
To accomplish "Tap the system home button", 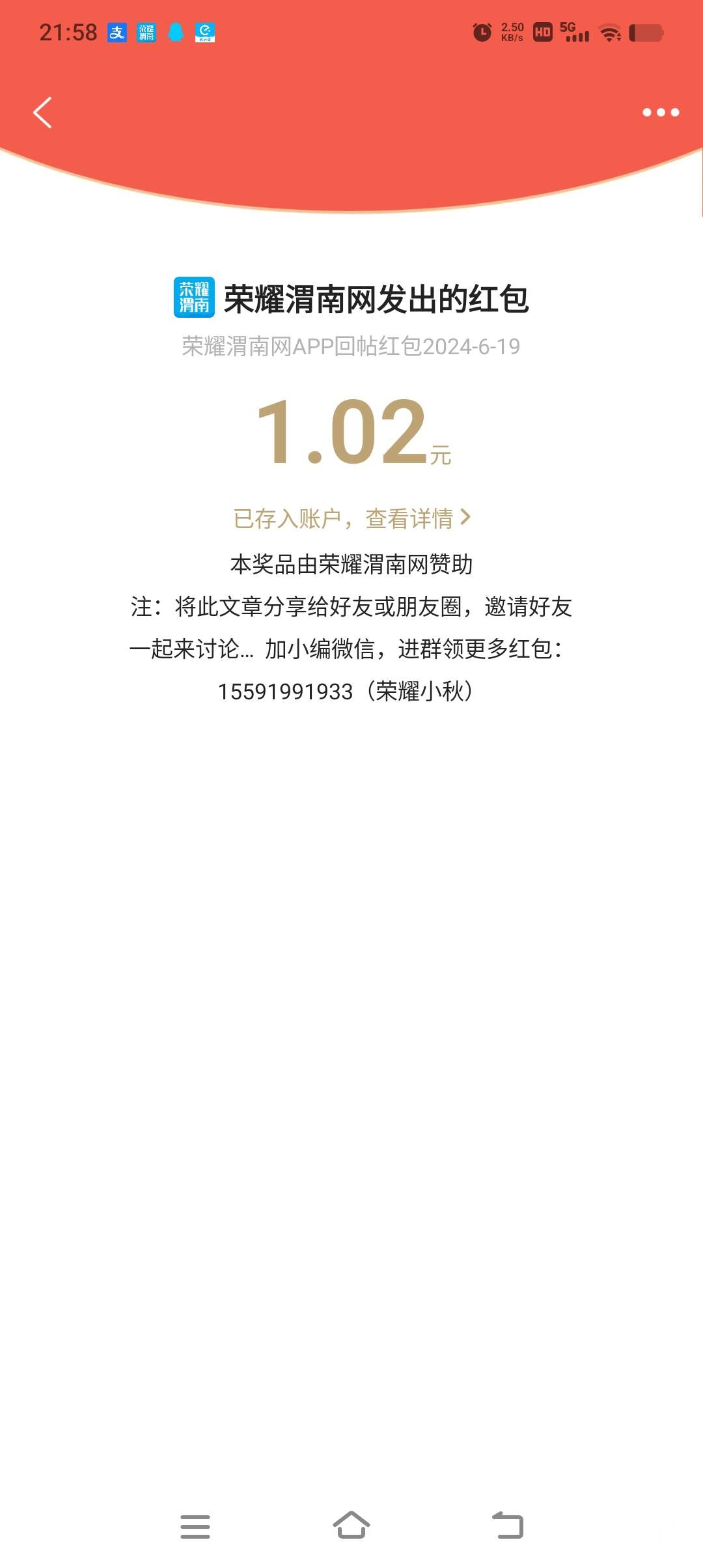I will (x=351, y=1525).
